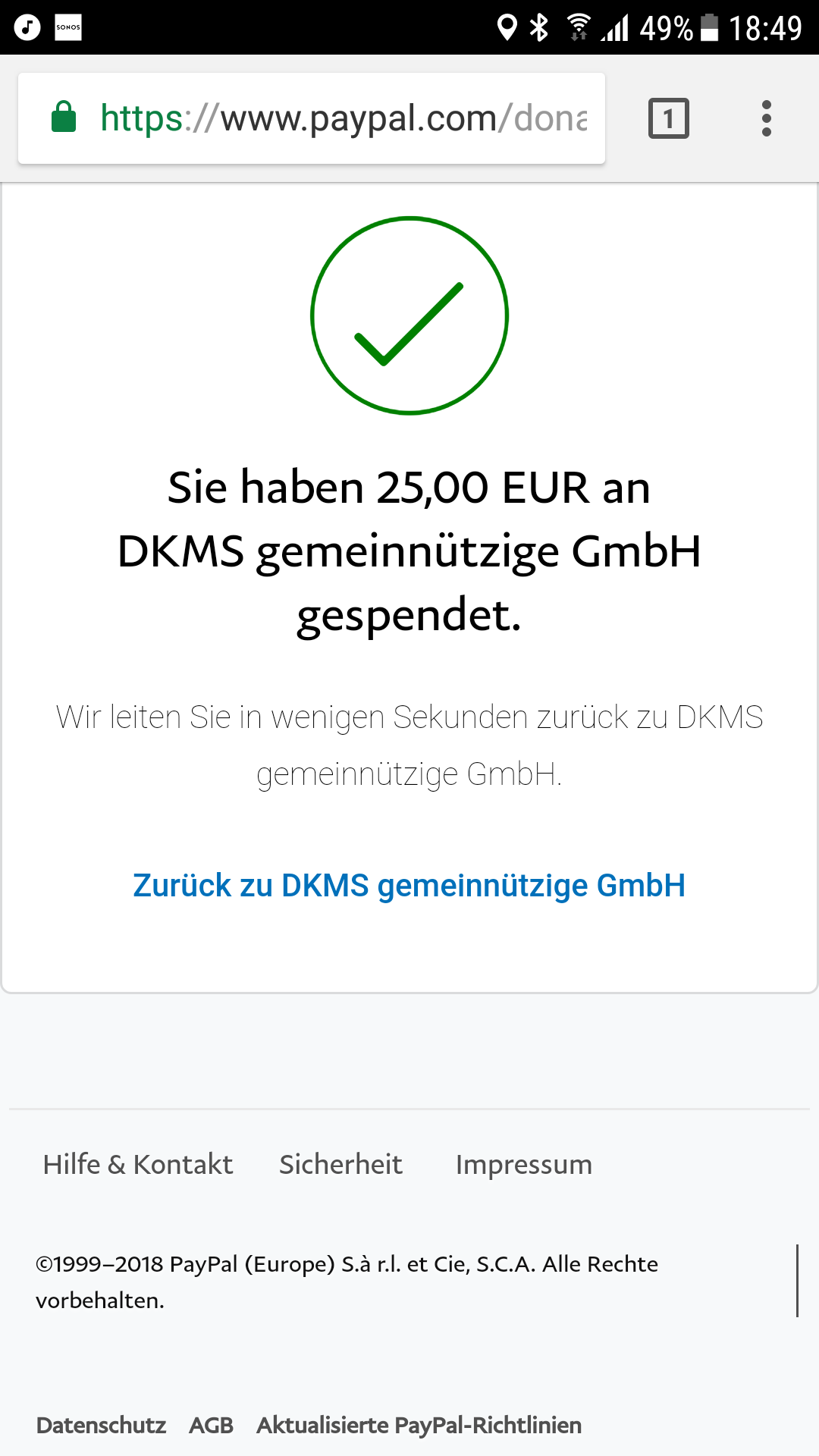Open the browser overflow menu
This screenshot has width=819, height=1456.
[x=767, y=118]
